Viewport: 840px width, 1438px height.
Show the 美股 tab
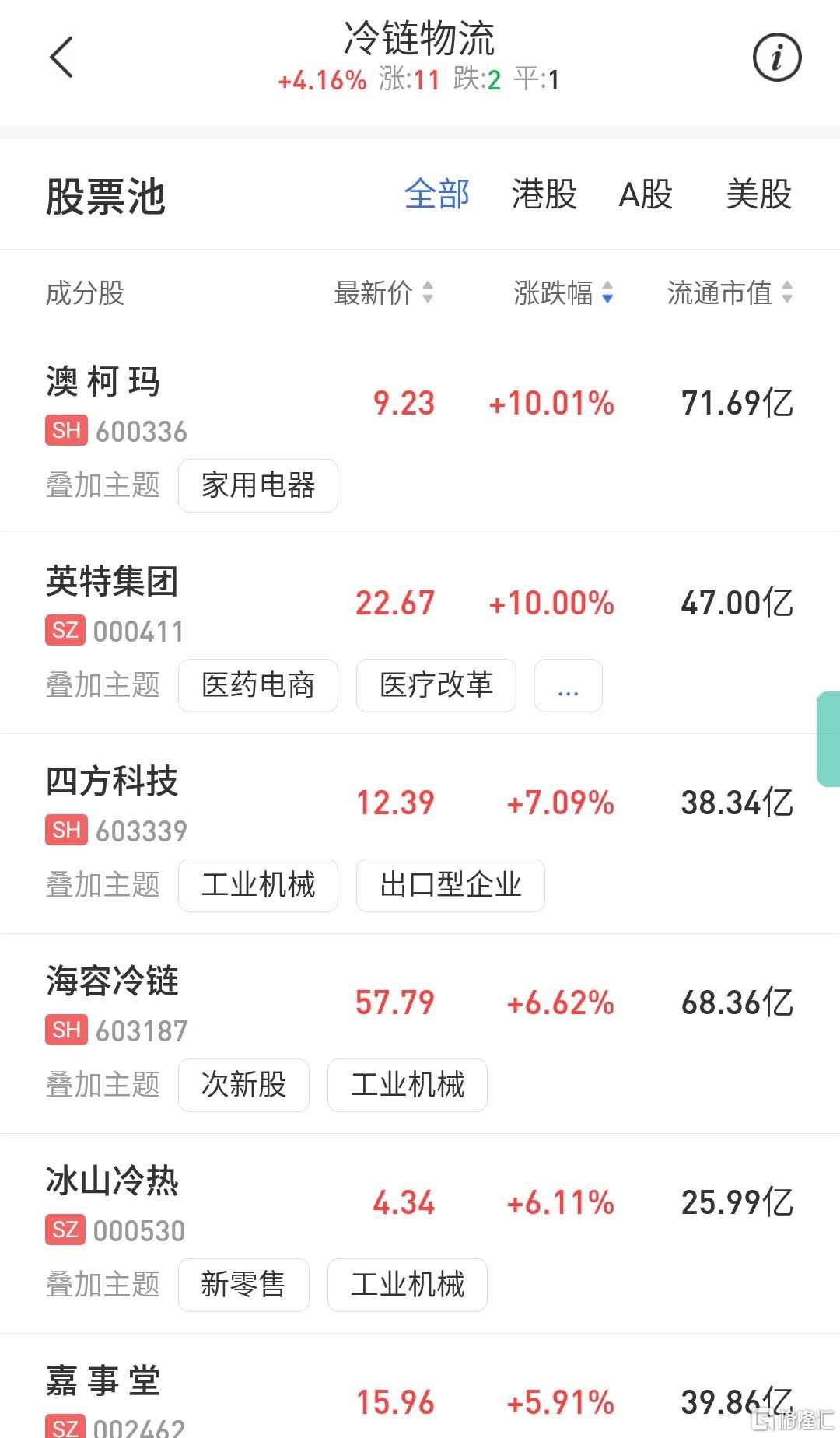[x=758, y=194]
